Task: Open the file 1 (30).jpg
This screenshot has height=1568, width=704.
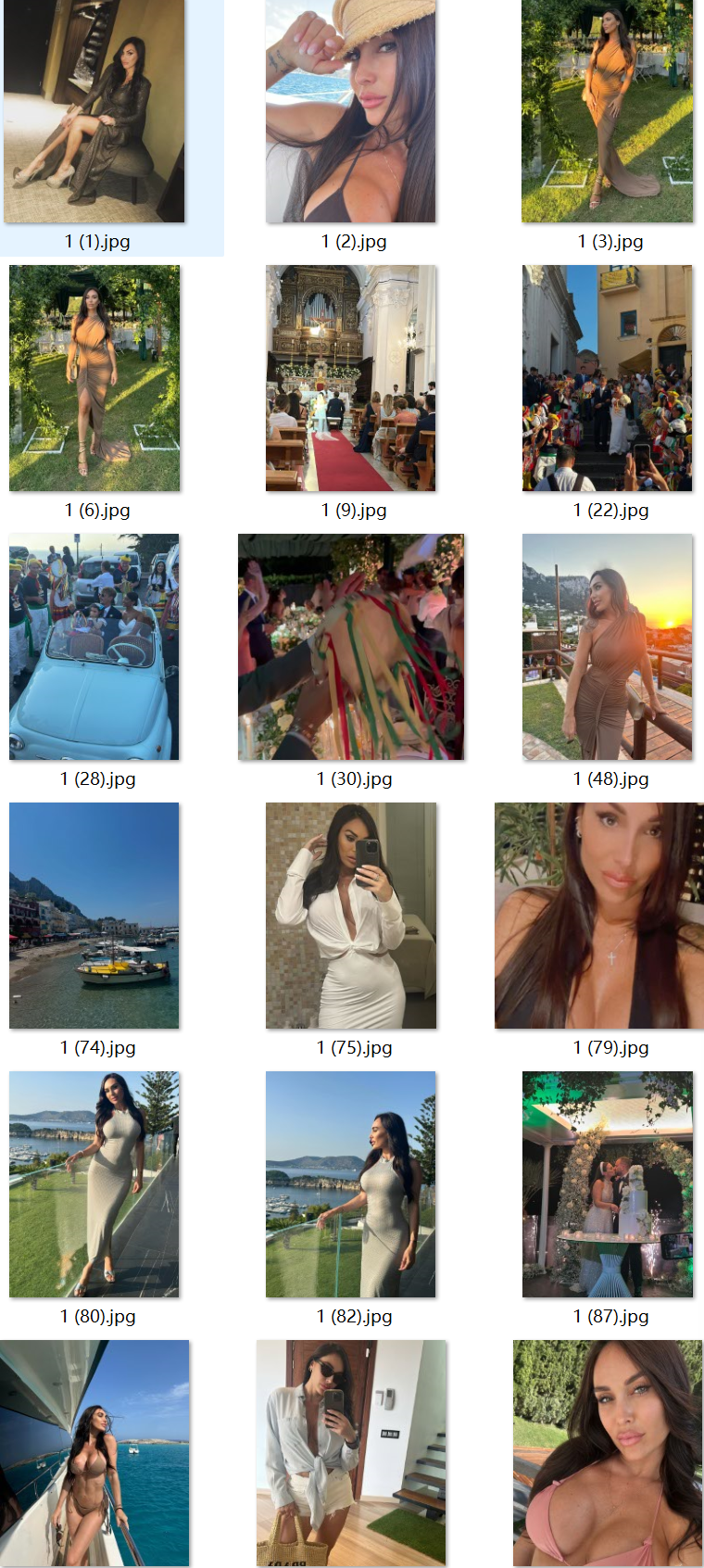Action: tap(350, 647)
